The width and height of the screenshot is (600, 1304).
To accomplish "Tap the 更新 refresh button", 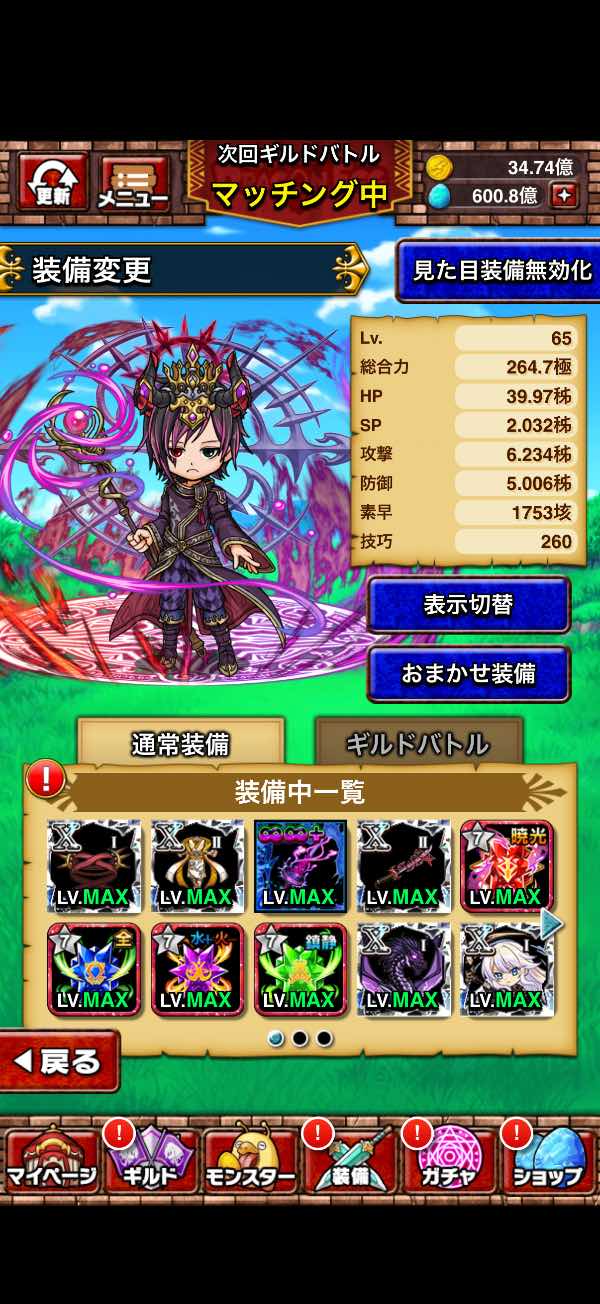I will pyautogui.click(x=52, y=181).
